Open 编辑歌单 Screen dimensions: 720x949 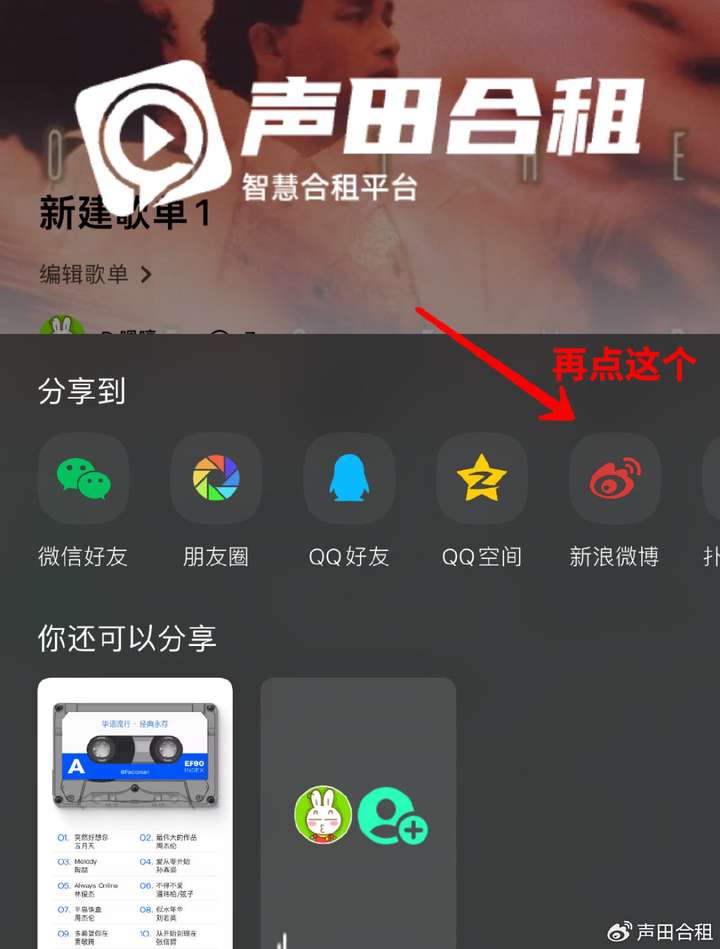[x=95, y=274]
